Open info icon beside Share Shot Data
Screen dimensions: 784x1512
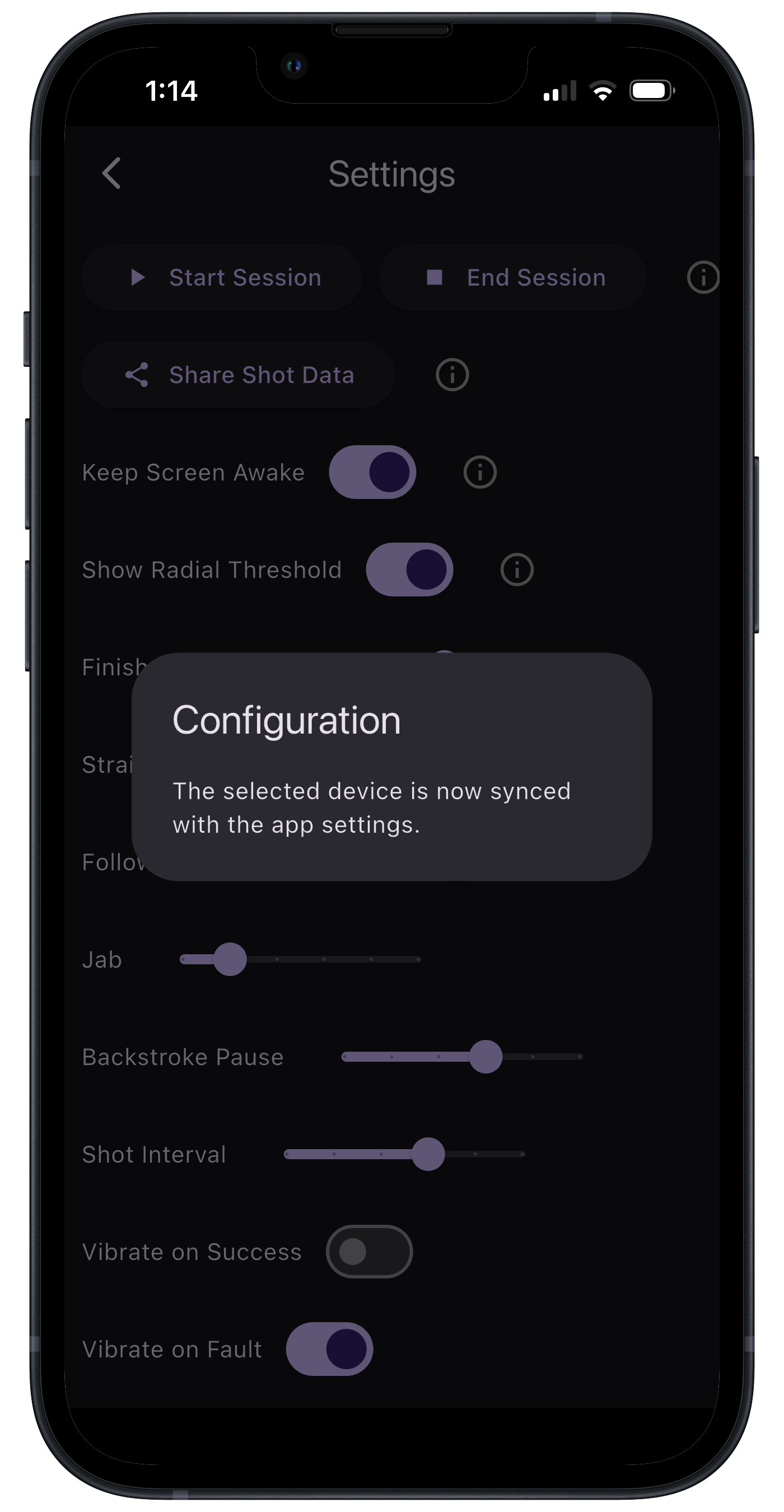pyautogui.click(x=452, y=375)
